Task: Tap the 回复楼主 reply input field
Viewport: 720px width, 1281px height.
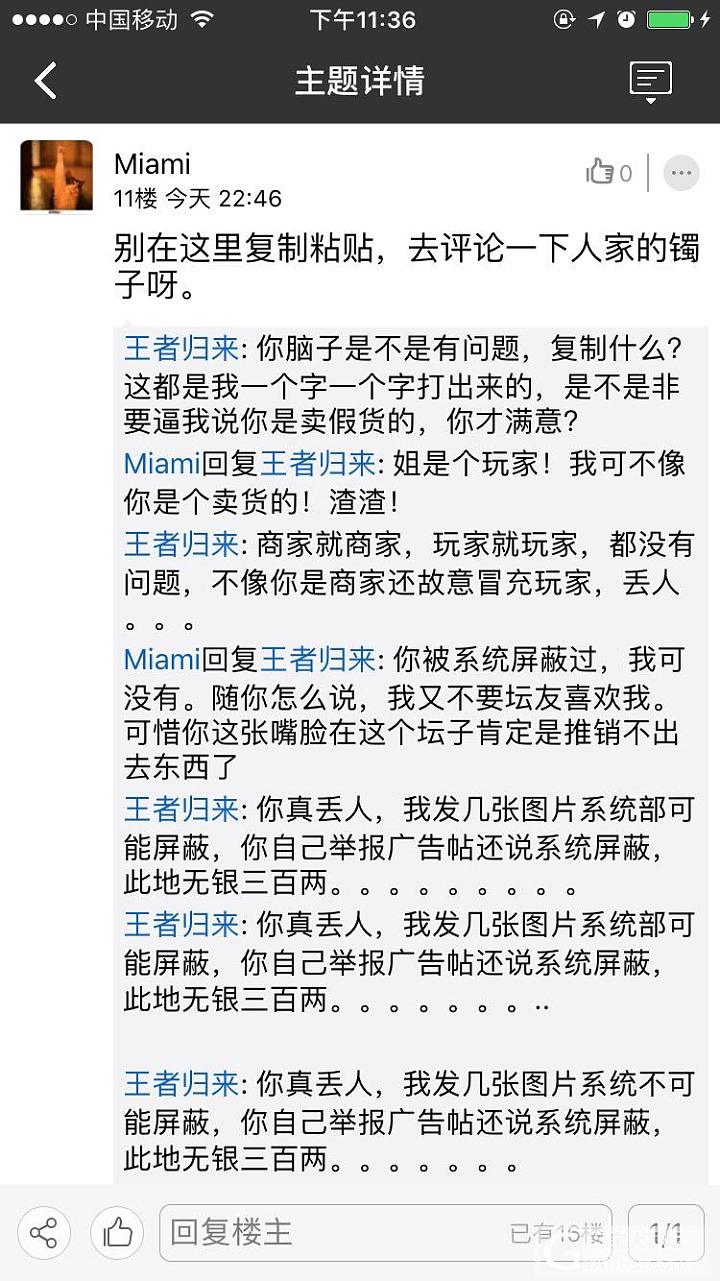Action: pyautogui.click(x=330, y=1232)
